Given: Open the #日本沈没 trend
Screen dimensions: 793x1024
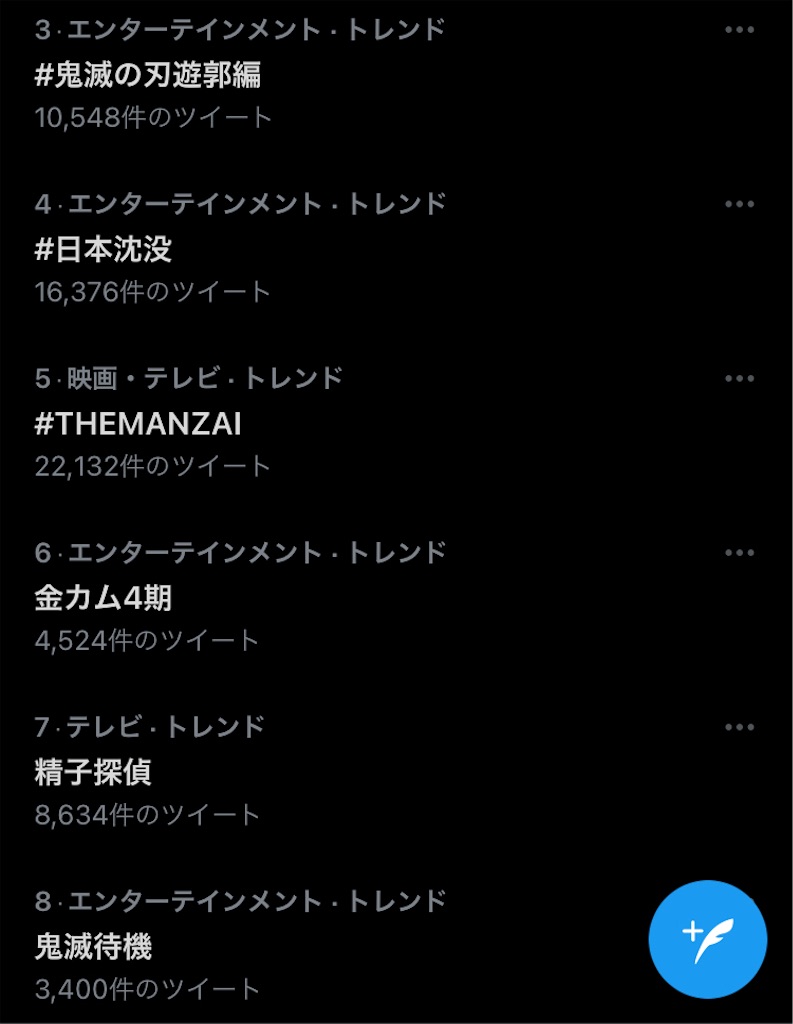Looking at the screenshot, I should [x=104, y=249].
